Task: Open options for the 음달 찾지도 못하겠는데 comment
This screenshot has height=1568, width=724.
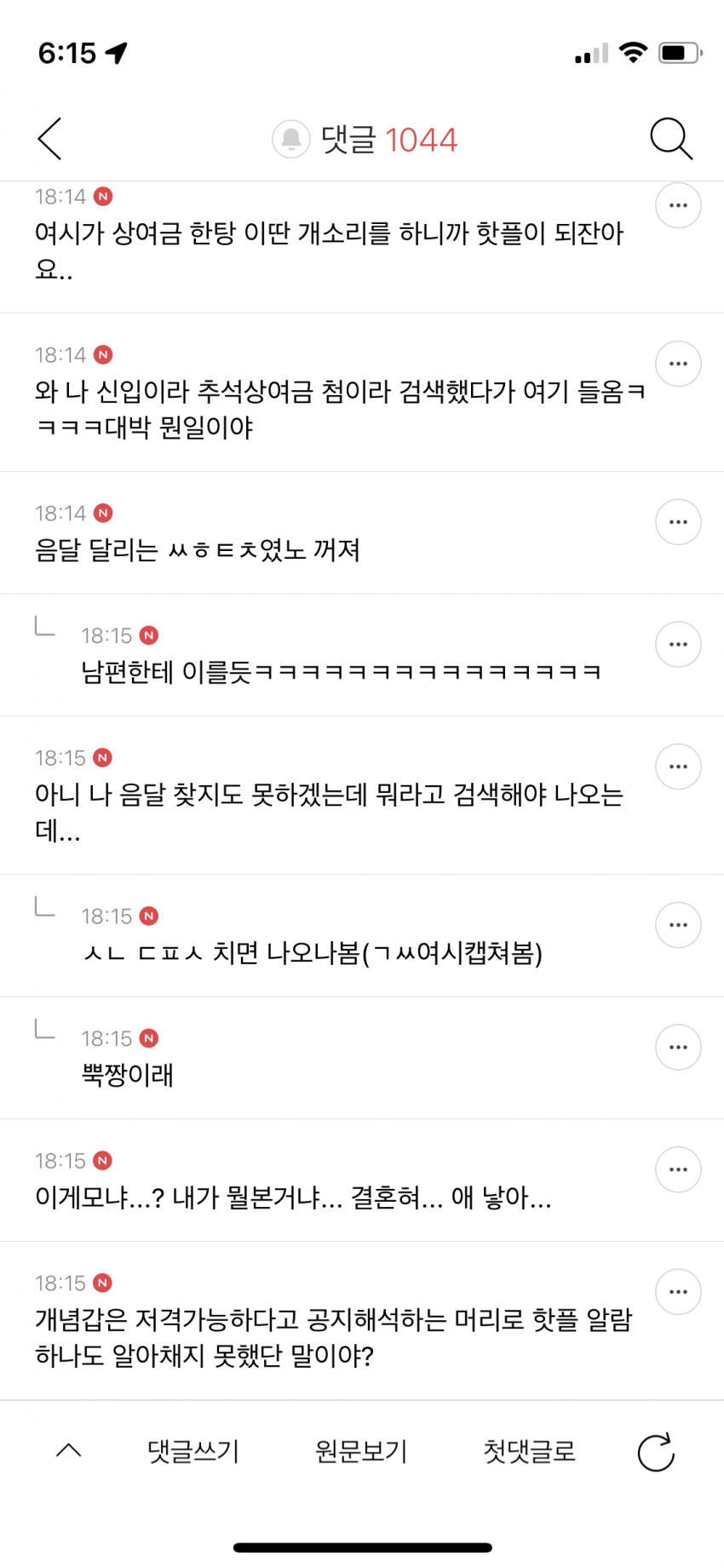Action: tap(678, 767)
